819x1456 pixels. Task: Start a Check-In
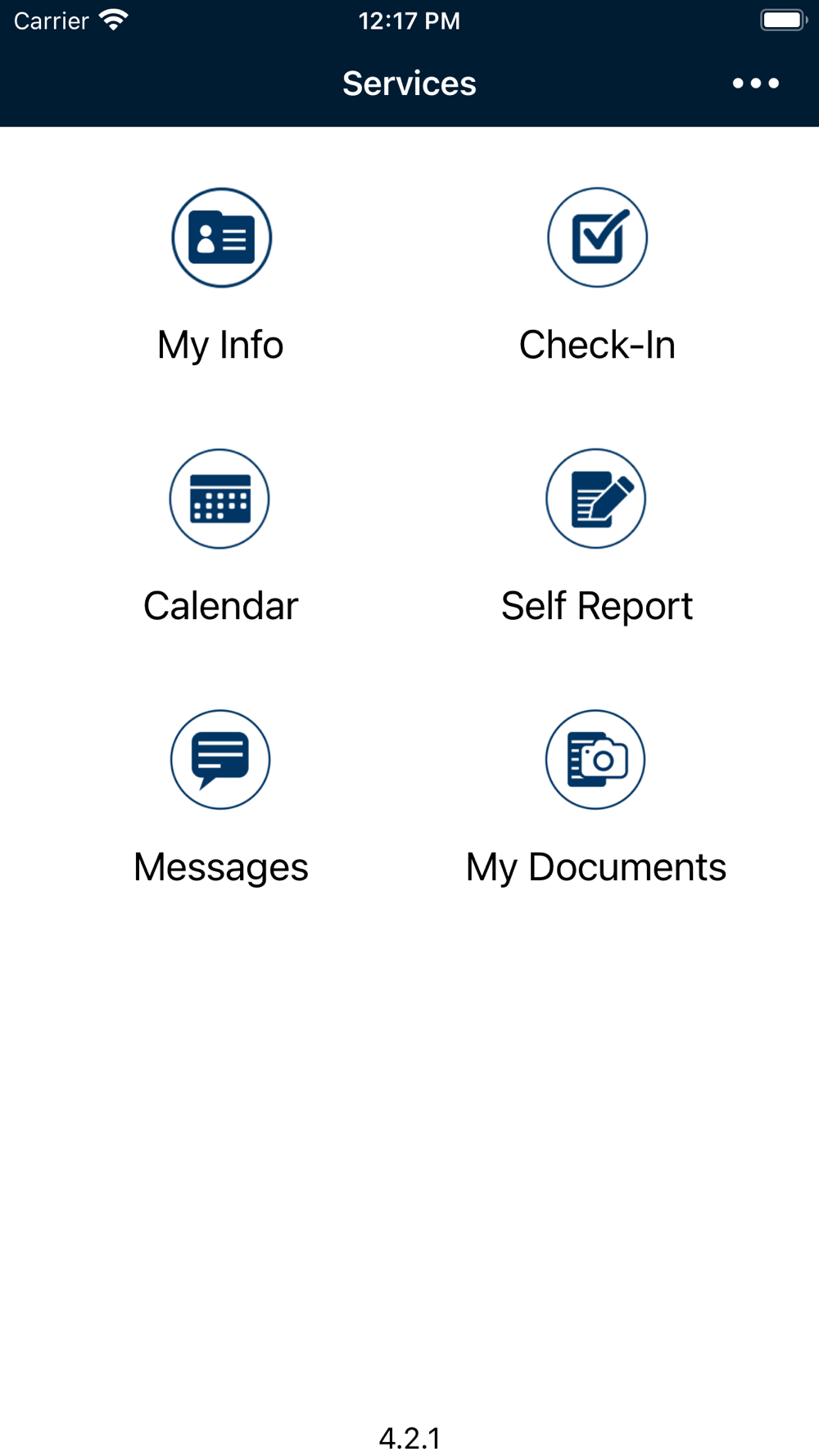(597, 238)
